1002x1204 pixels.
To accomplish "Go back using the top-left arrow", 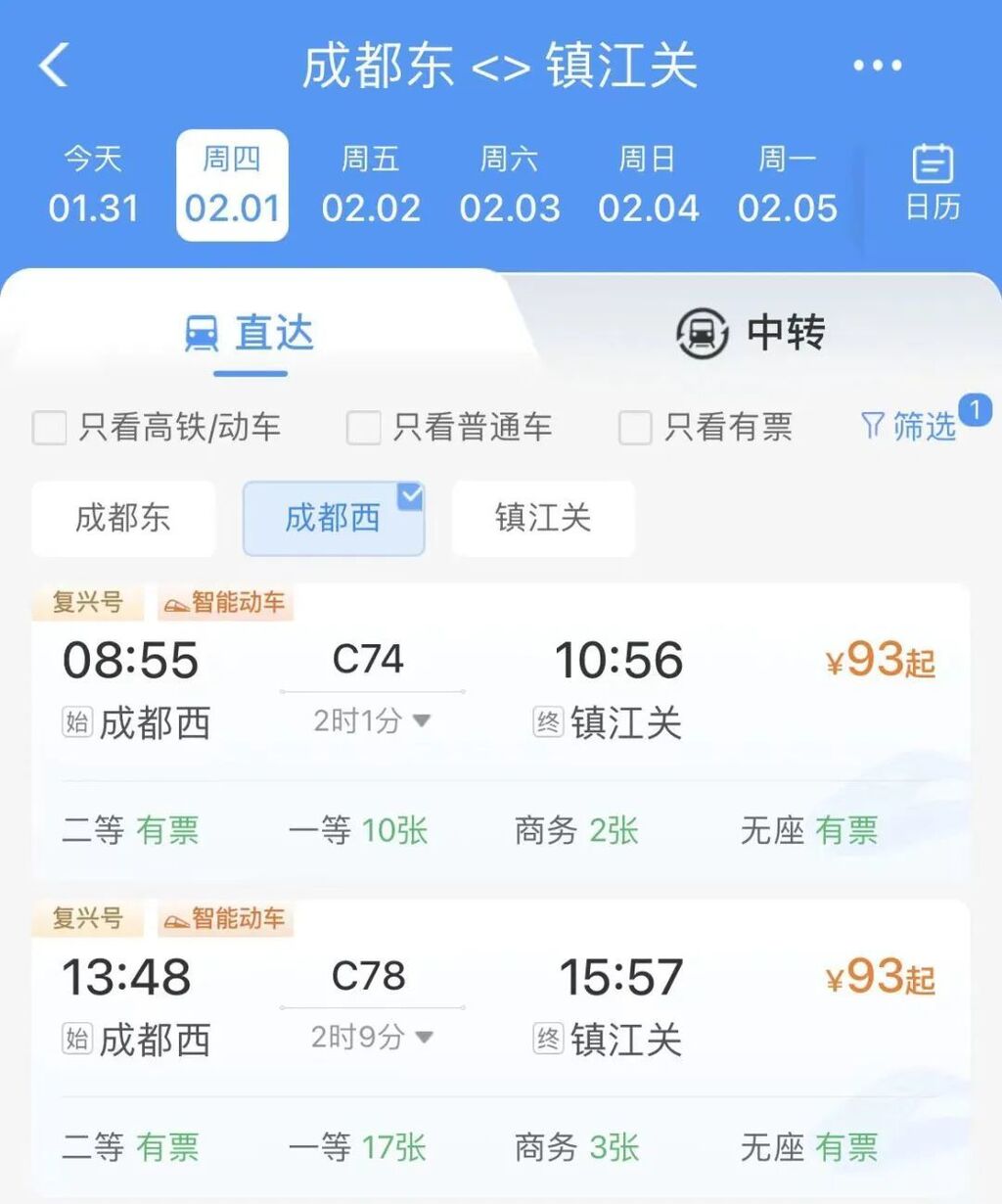I will 55,67.
